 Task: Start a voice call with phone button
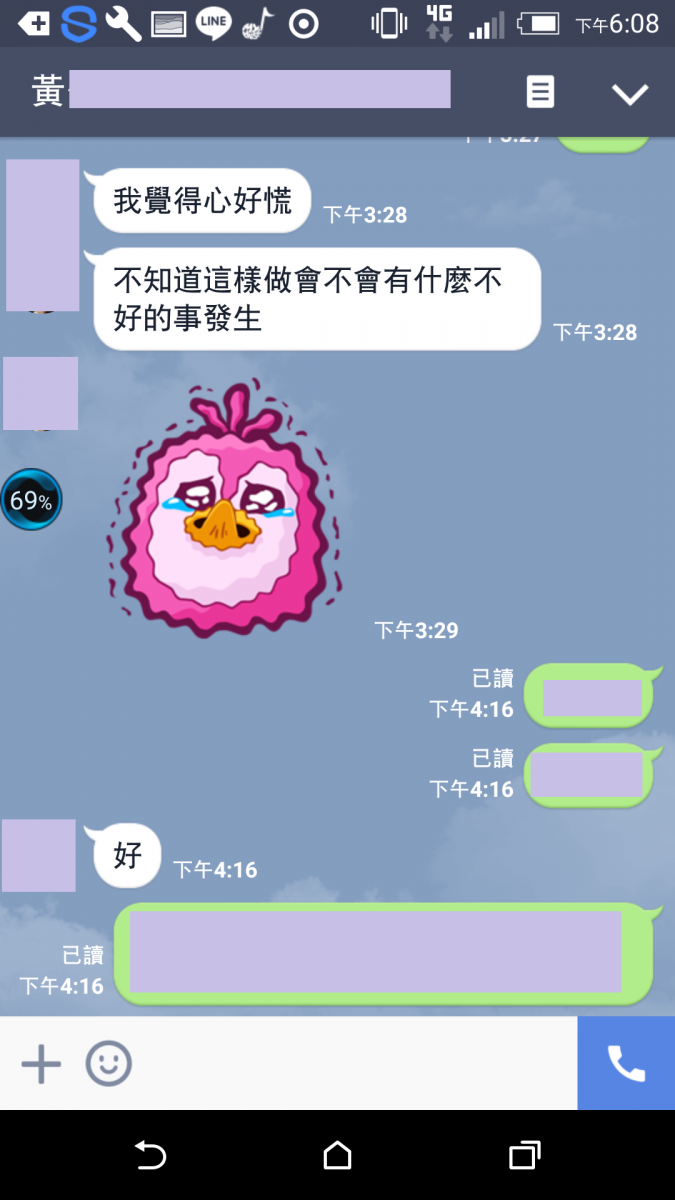626,1063
